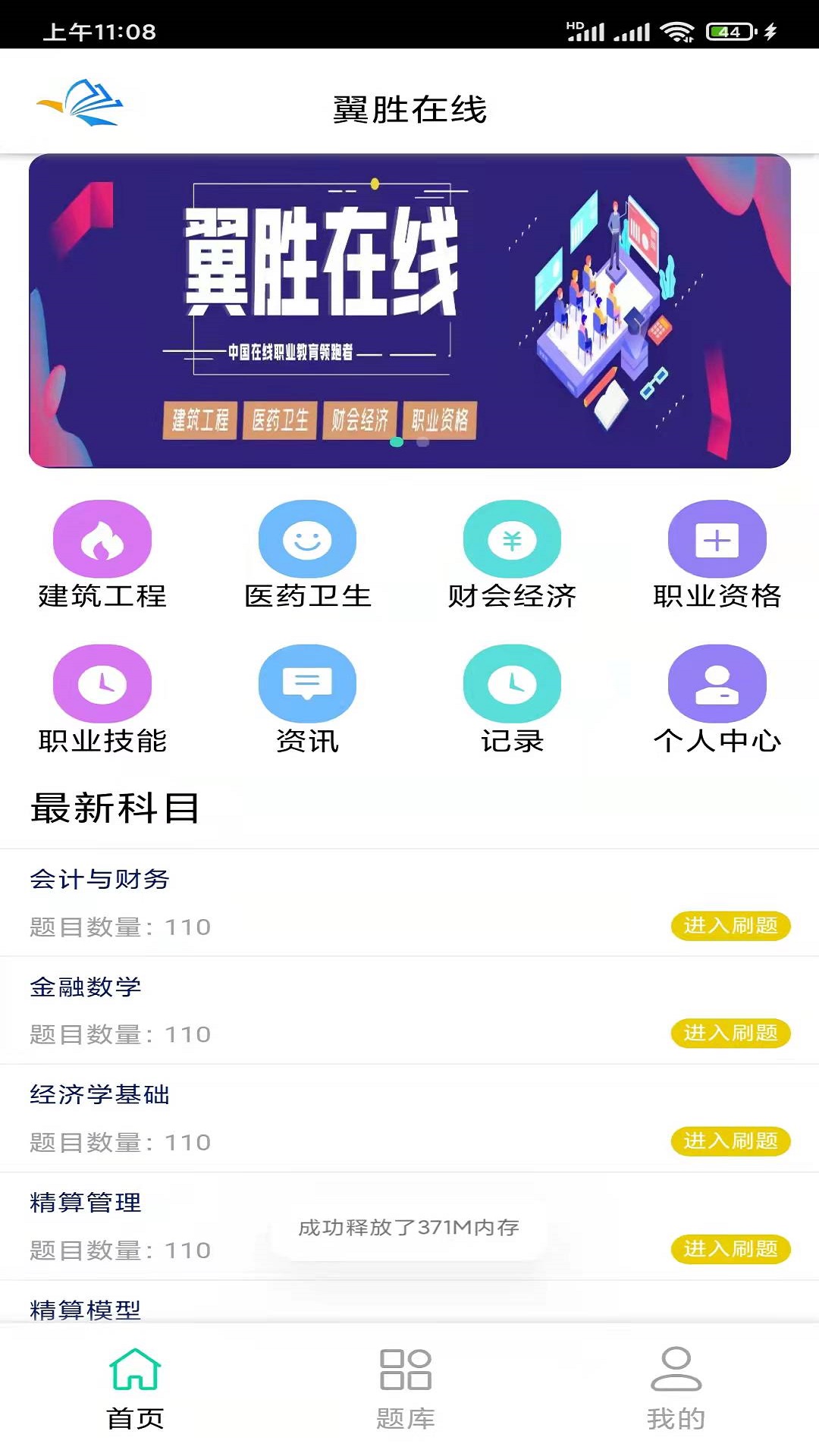Image resolution: width=819 pixels, height=1456 pixels.
Task: Open the 翼胜在线 promotional banner
Action: click(x=409, y=311)
